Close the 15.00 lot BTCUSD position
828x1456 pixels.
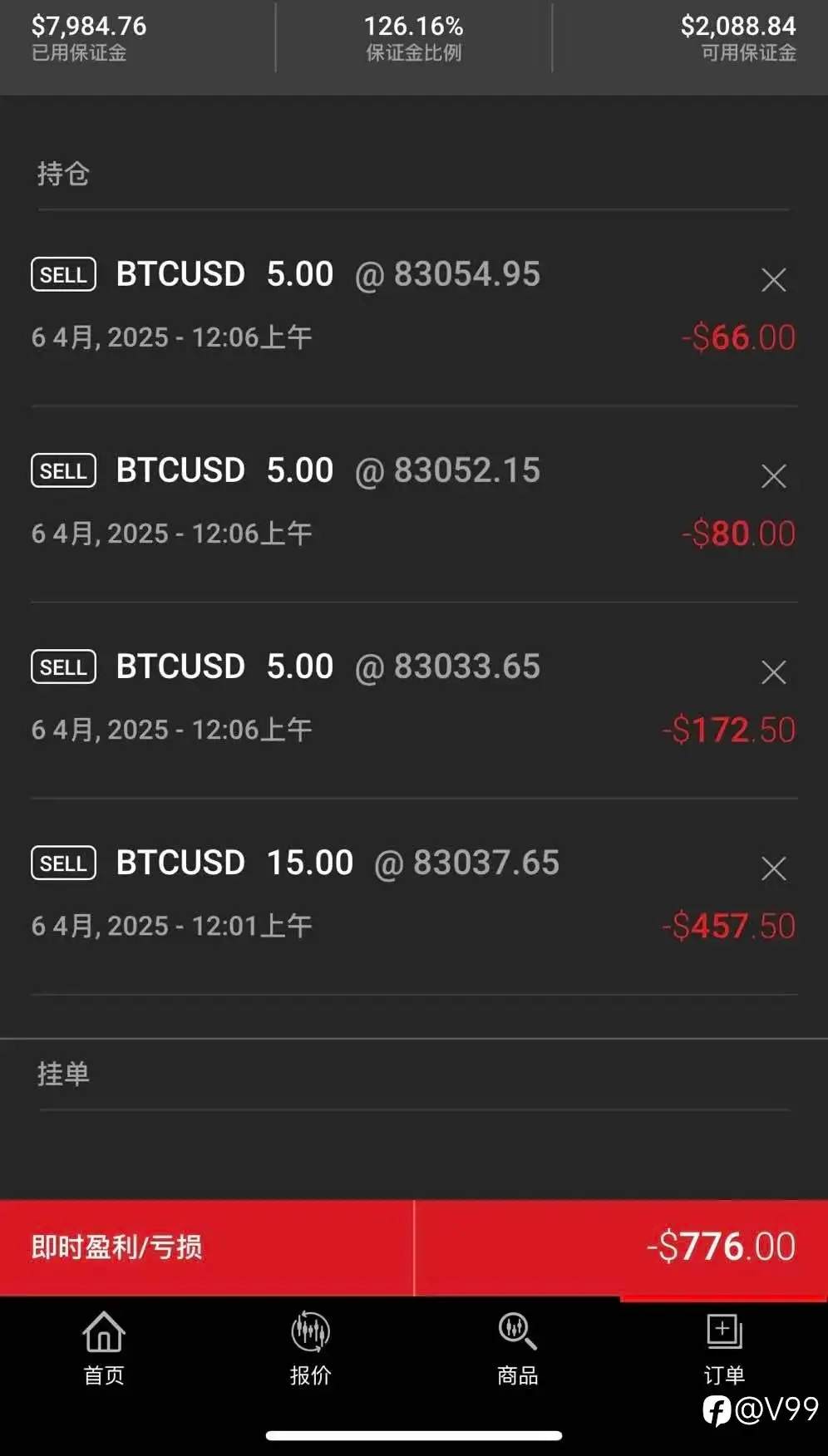[773, 868]
